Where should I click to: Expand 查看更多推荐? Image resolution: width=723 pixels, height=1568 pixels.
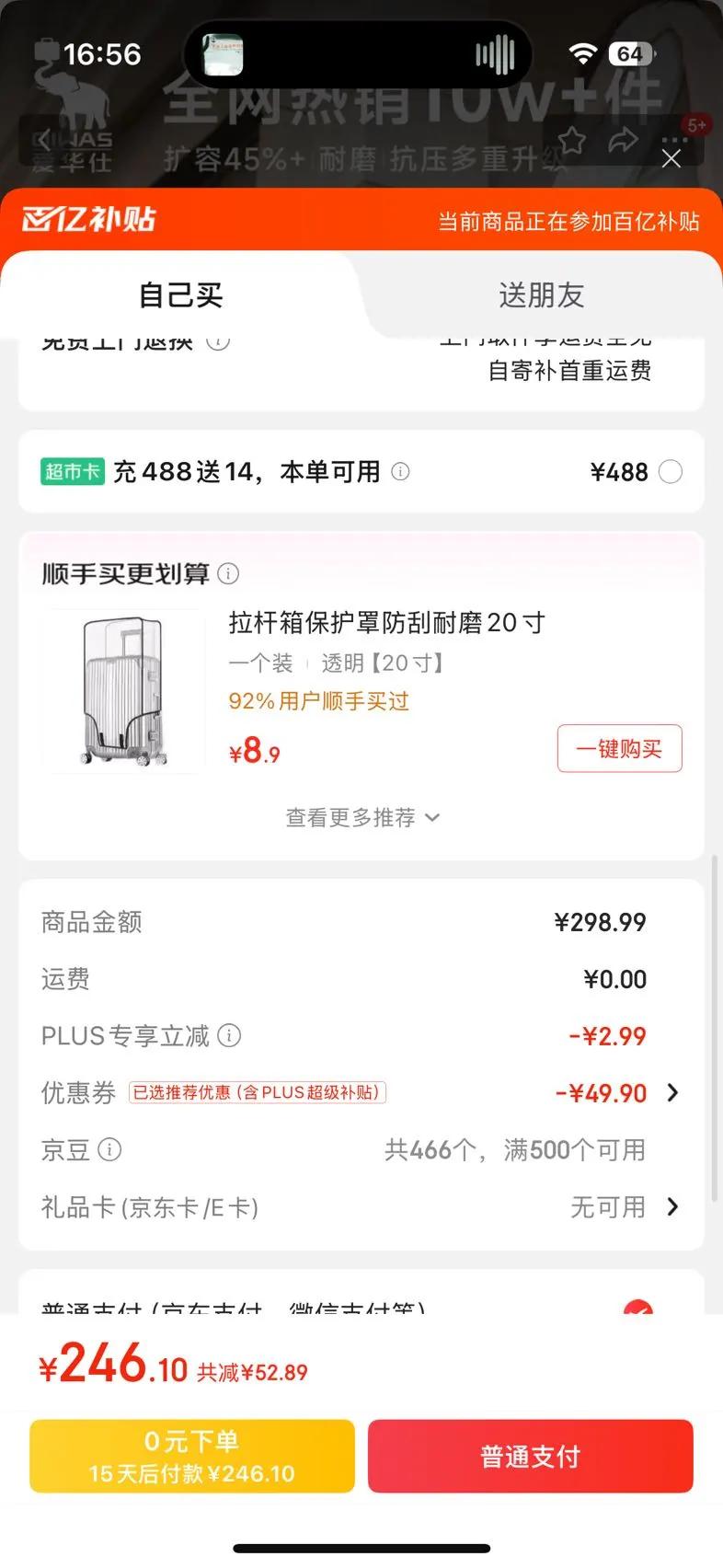[361, 817]
